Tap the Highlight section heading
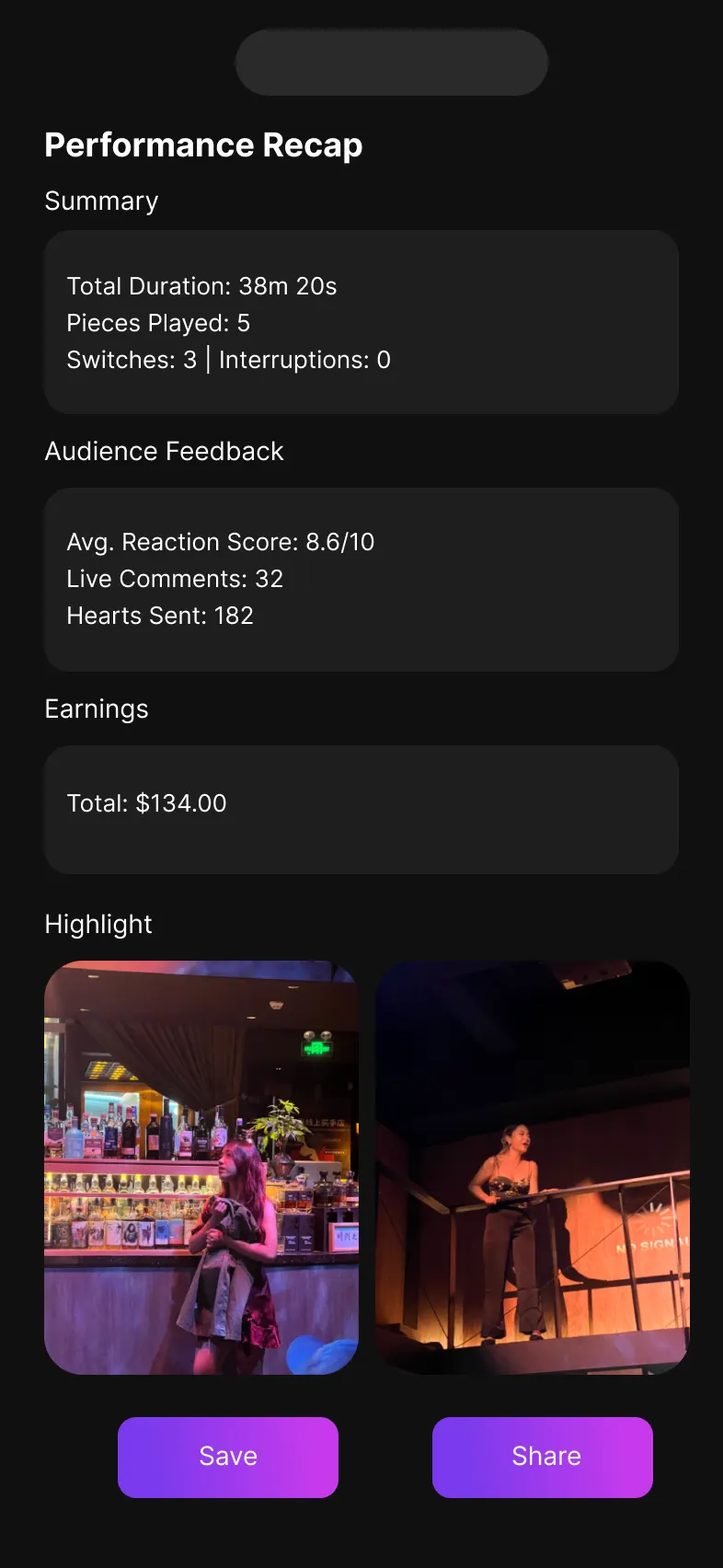723x1568 pixels. tap(98, 924)
